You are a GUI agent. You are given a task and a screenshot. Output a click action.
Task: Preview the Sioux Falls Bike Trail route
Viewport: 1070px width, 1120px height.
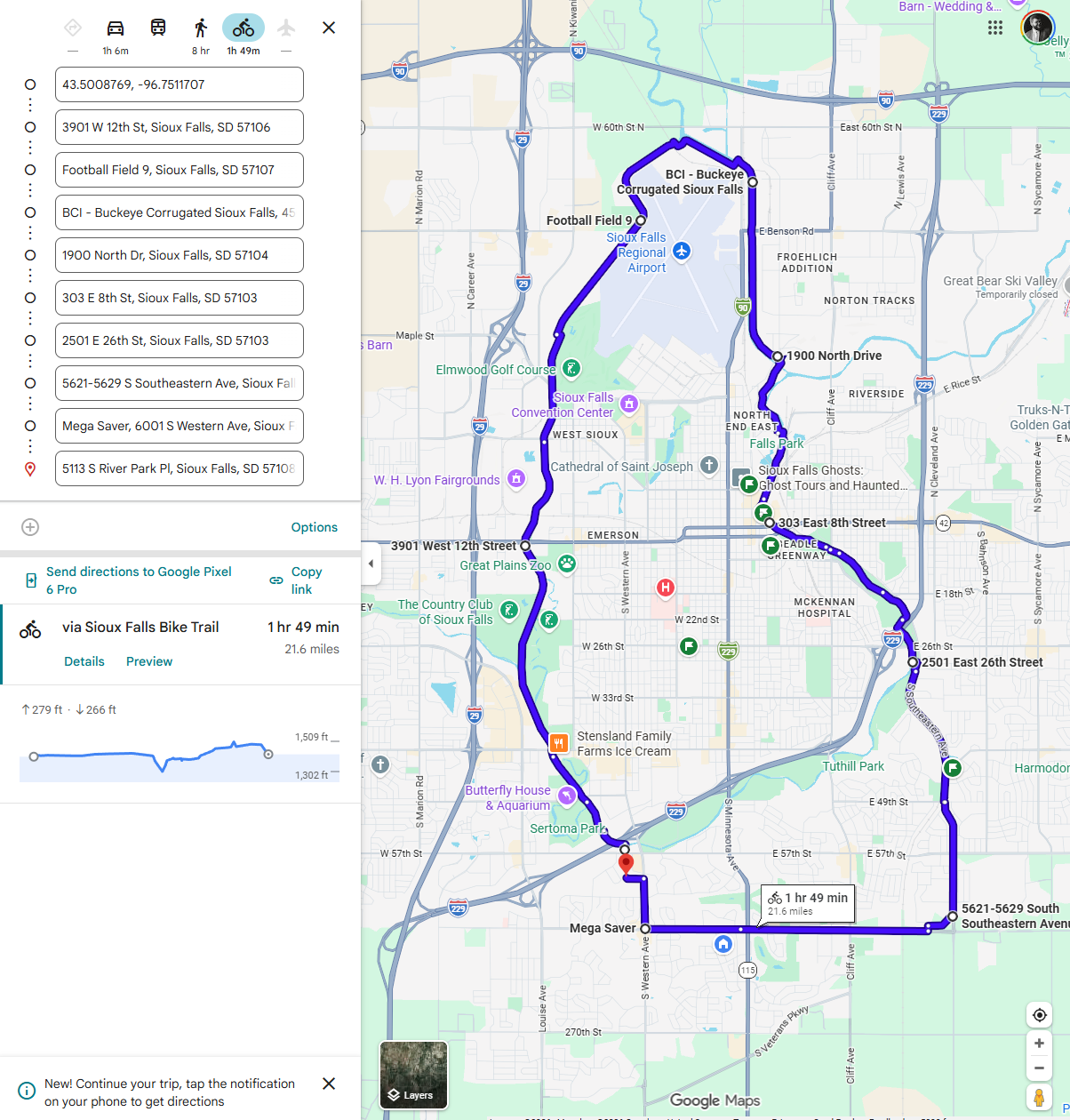pyautogui.click(x=149, y=661)
